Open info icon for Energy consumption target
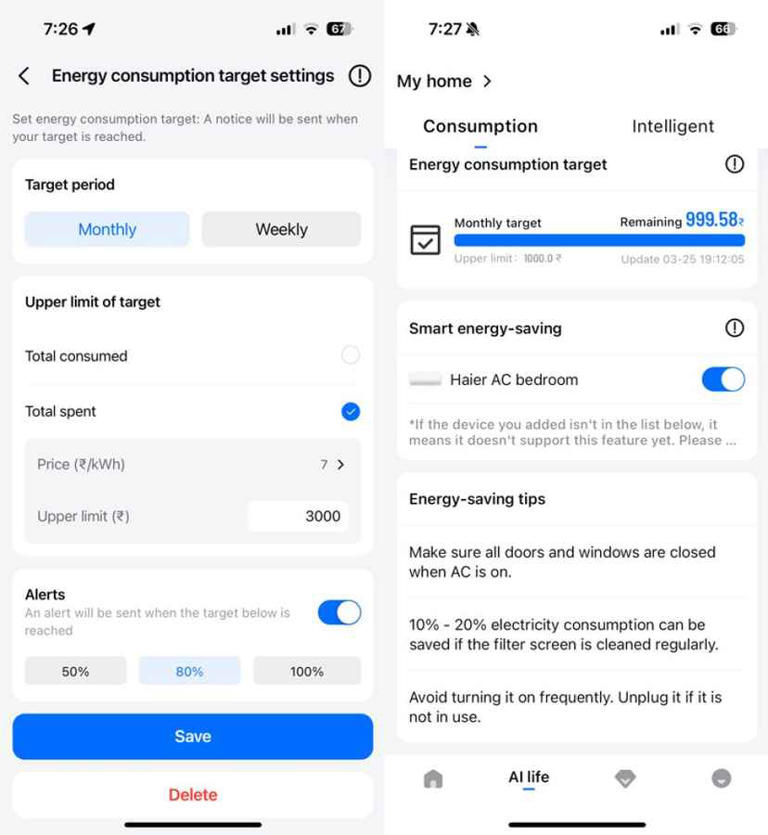This screenshot has width=768, height=835. [x=734, y=164]
